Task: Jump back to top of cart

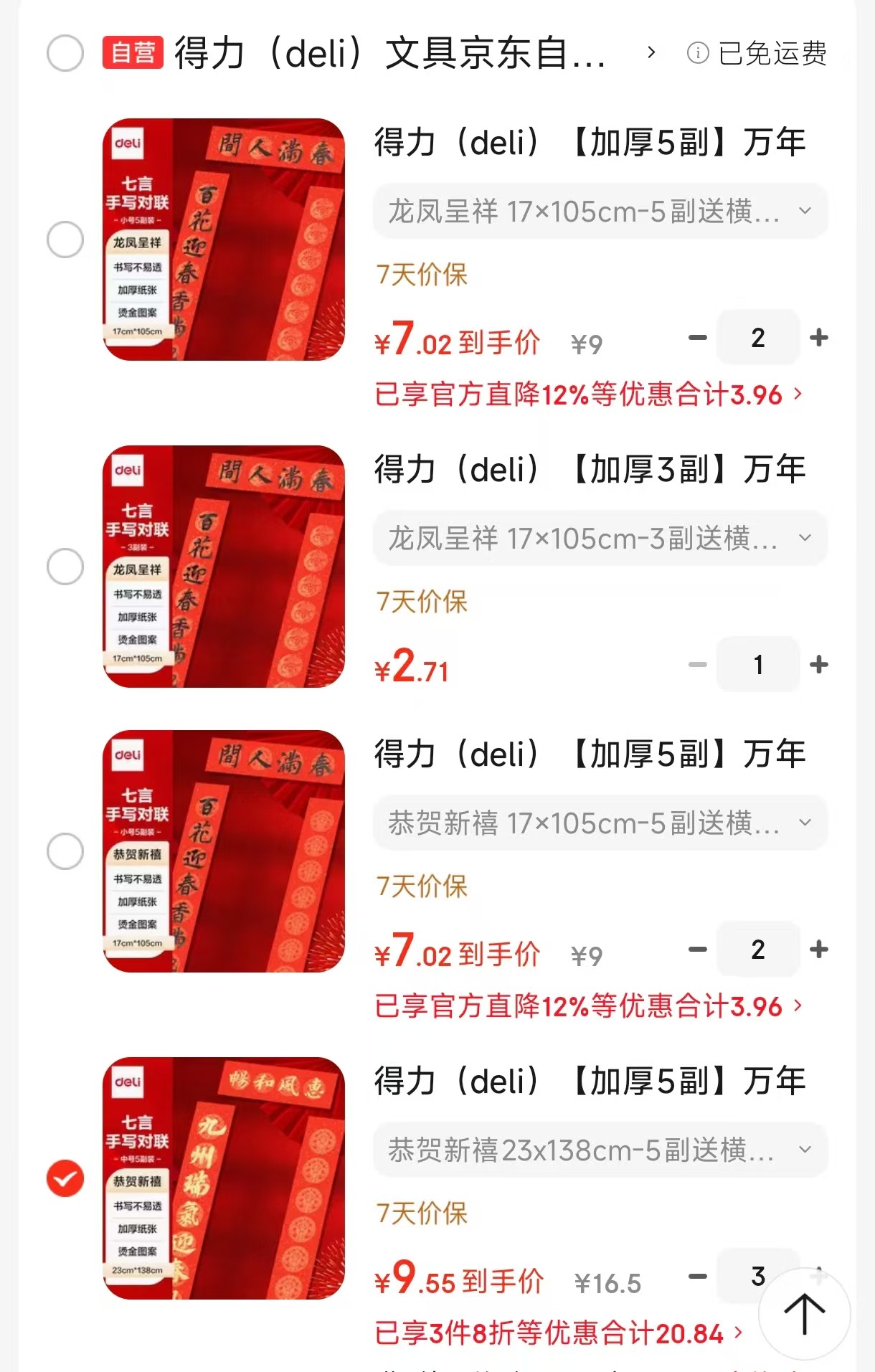Action: coord(804,1314)
